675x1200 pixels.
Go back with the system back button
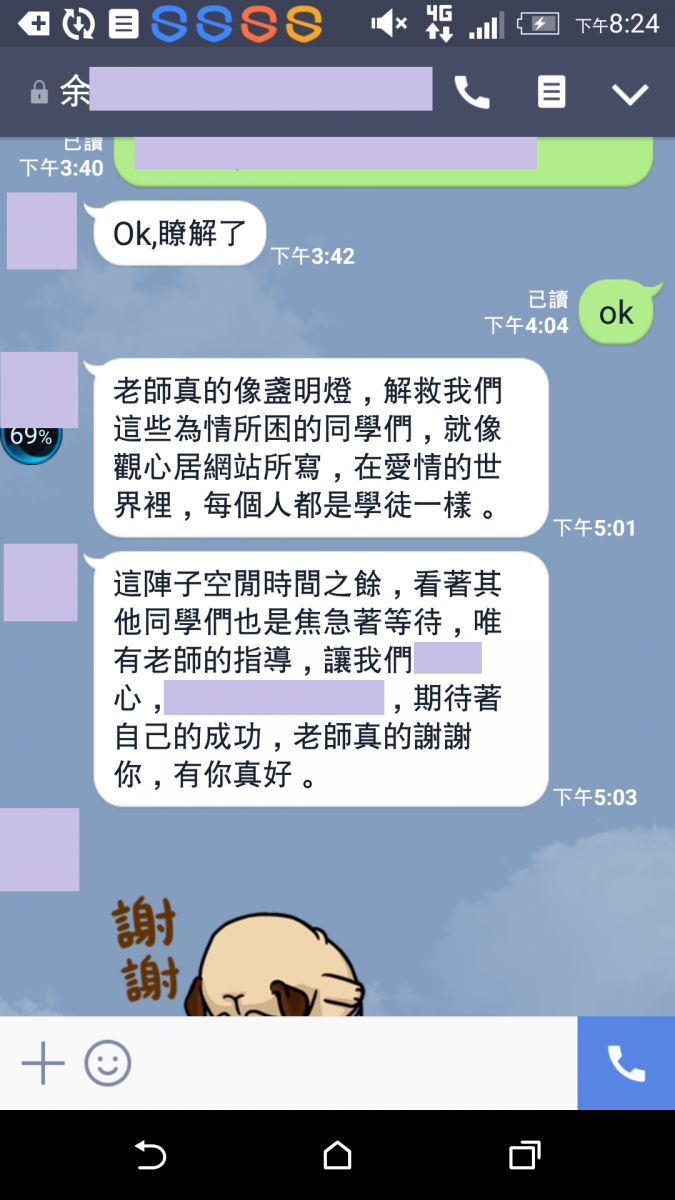pos(150,1156)
